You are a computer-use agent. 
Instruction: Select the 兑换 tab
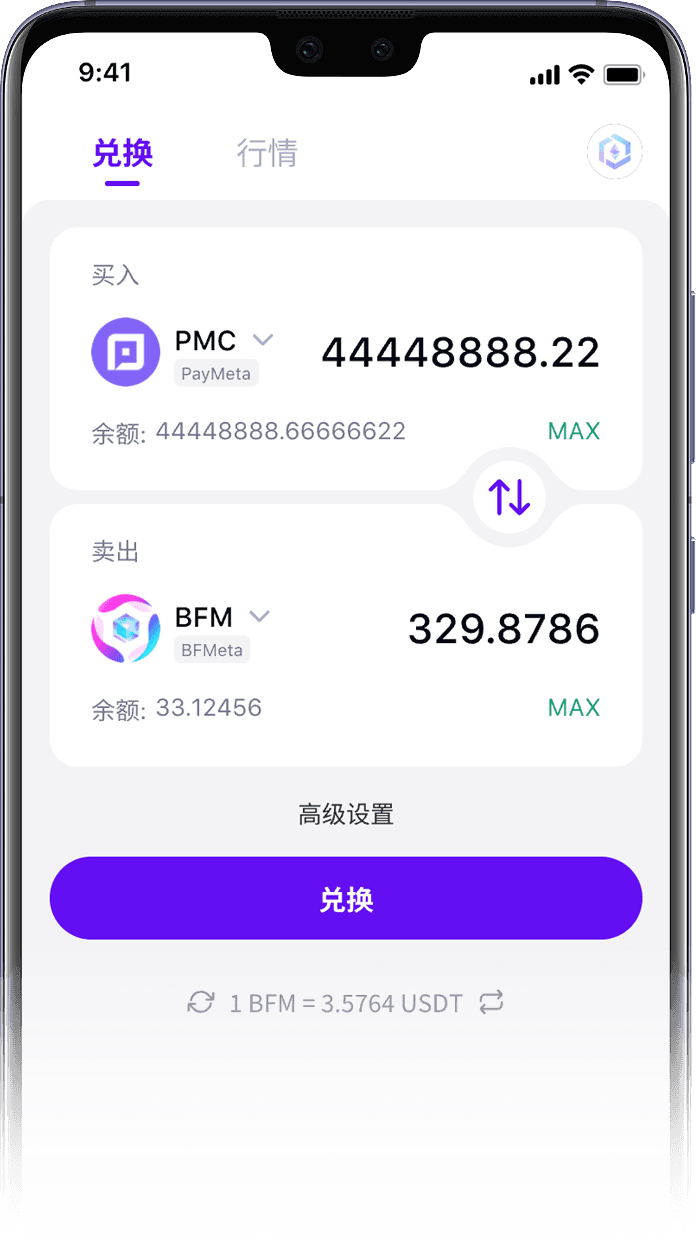point(122,153)
